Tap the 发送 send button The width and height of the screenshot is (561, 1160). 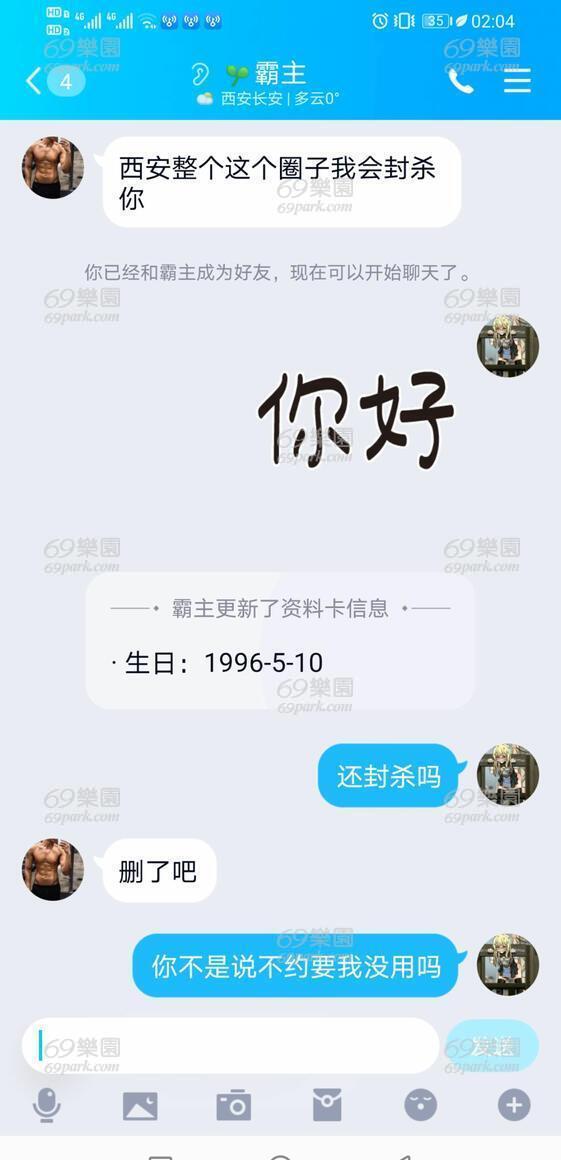coord(491,1045)
